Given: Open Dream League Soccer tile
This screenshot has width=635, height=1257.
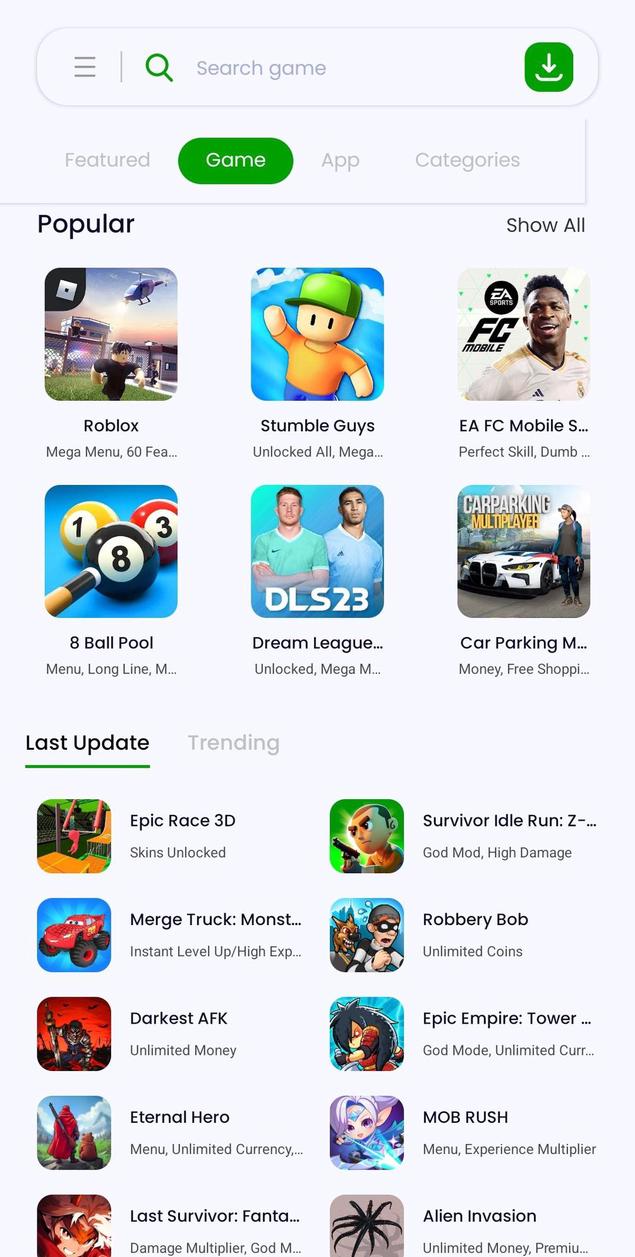Looking at the screenshot, I should 317,581.
